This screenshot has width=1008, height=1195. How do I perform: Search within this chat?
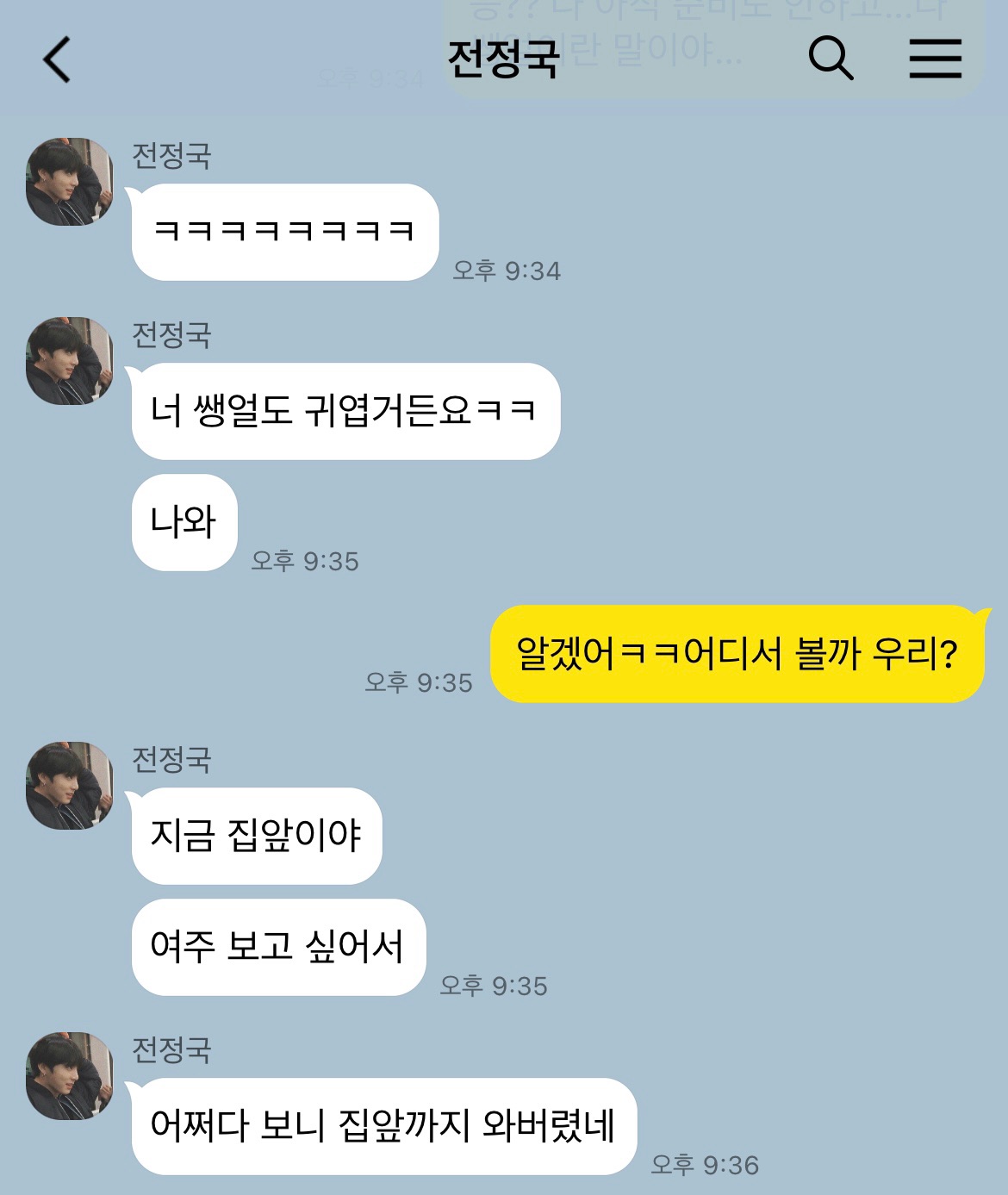830,59
